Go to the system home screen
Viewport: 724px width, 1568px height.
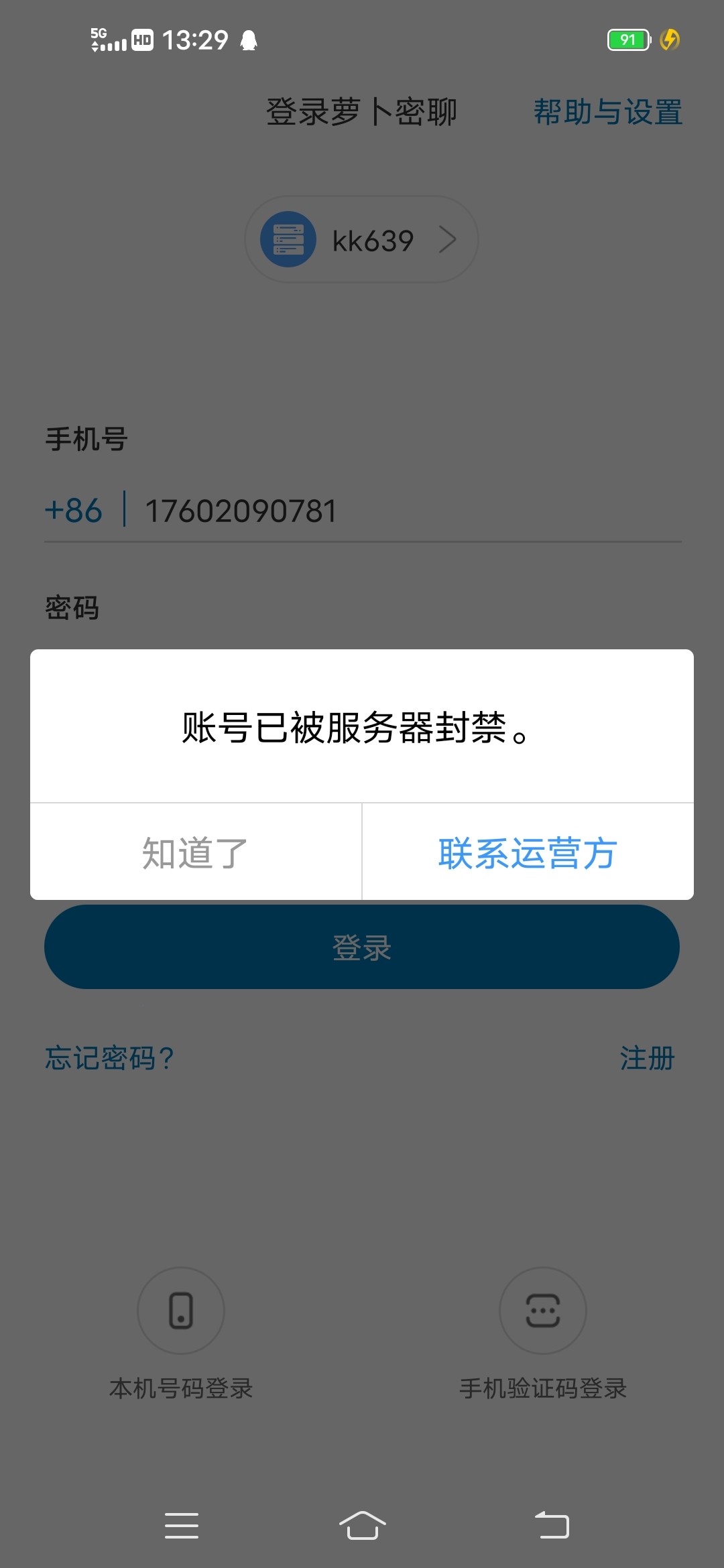coord(362,1526)
